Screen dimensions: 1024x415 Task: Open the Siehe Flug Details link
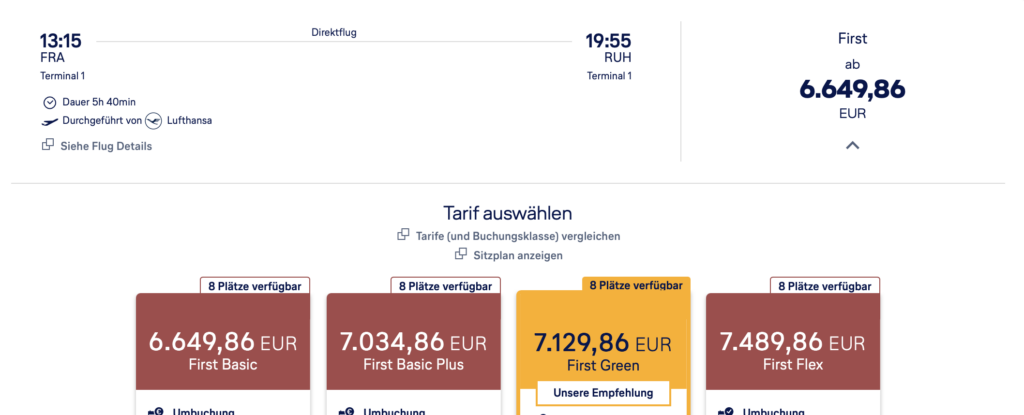click(x=104, y=146)
